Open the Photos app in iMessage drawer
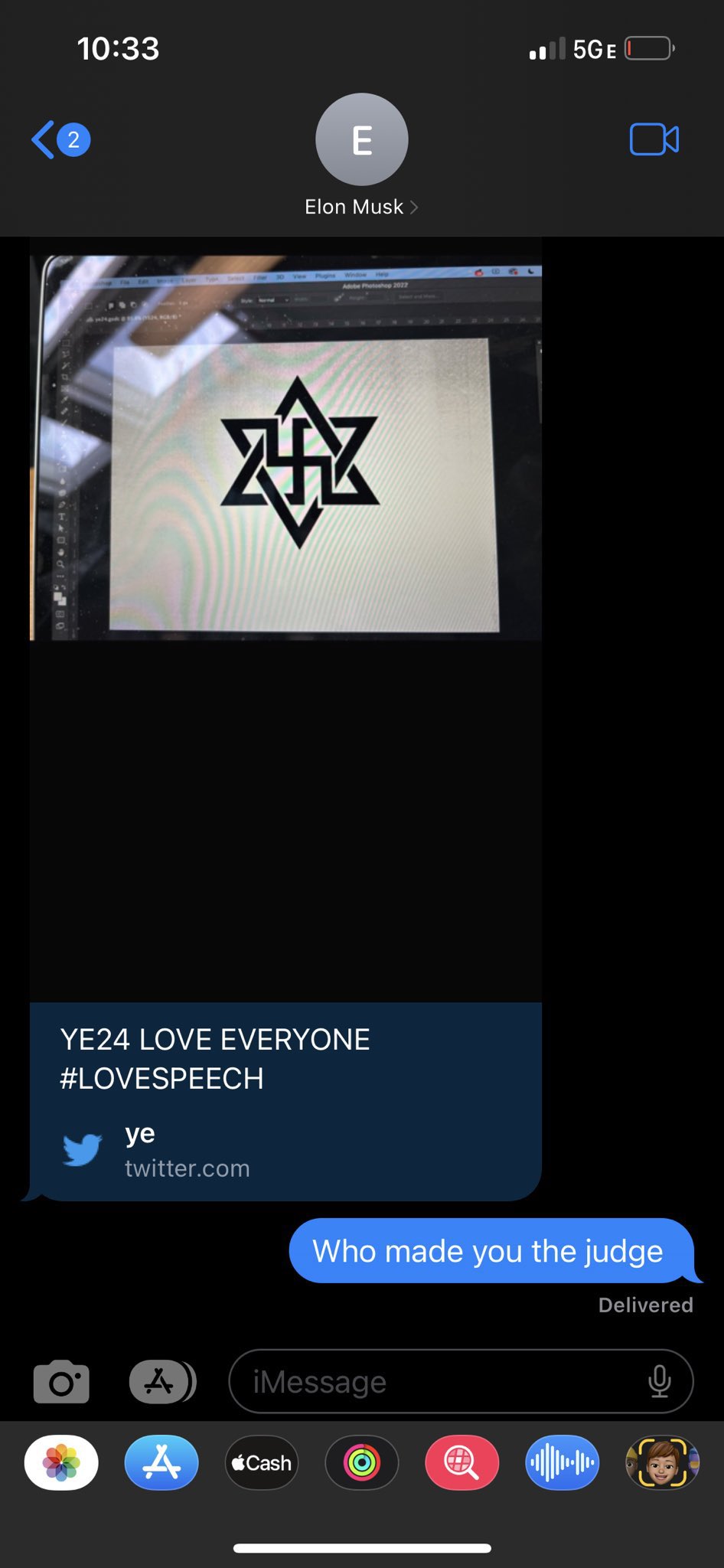Screen dimensions: 724x1568 click(x=61, y=1462)
